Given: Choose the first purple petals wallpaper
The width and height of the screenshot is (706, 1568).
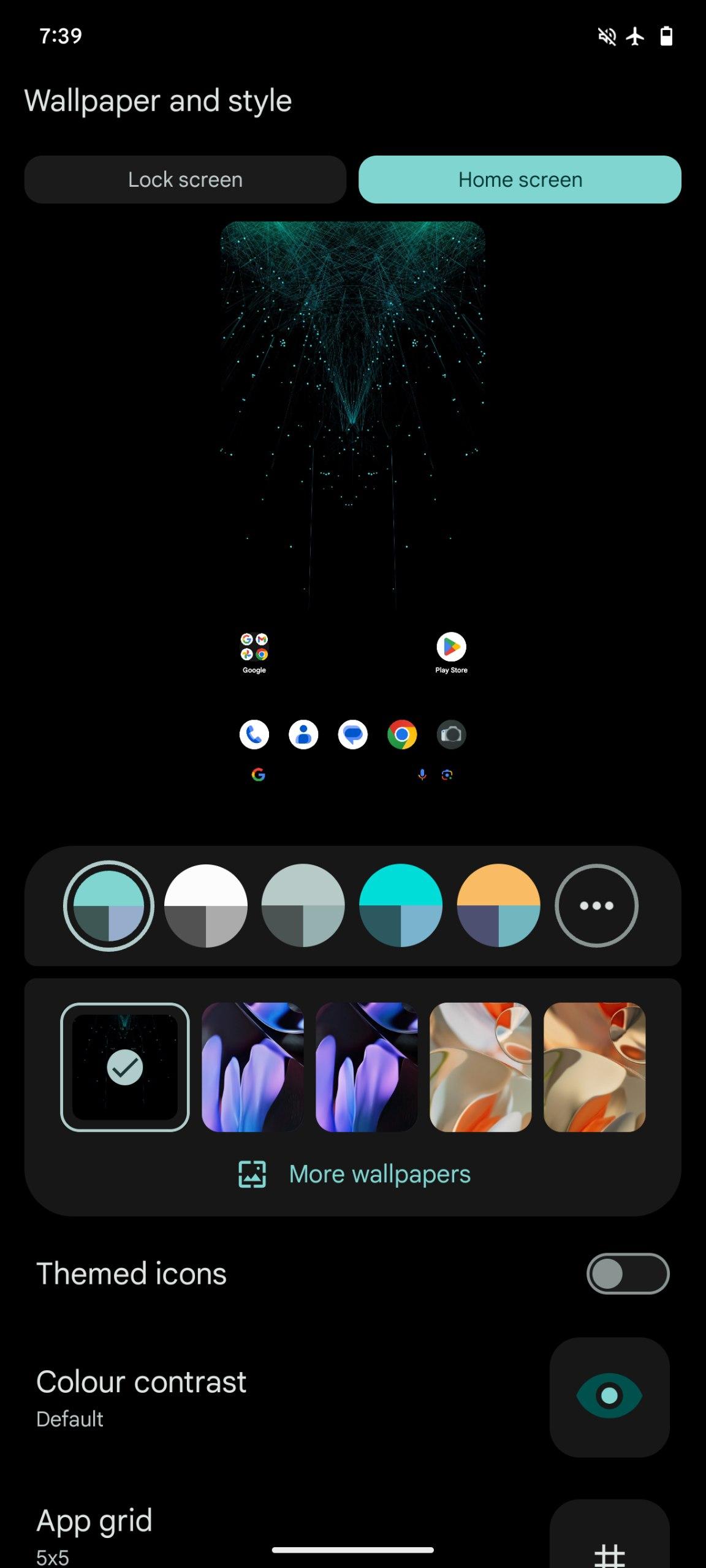Looking at the screenshot, I should pyautogui.click(x=252, y=1067).
